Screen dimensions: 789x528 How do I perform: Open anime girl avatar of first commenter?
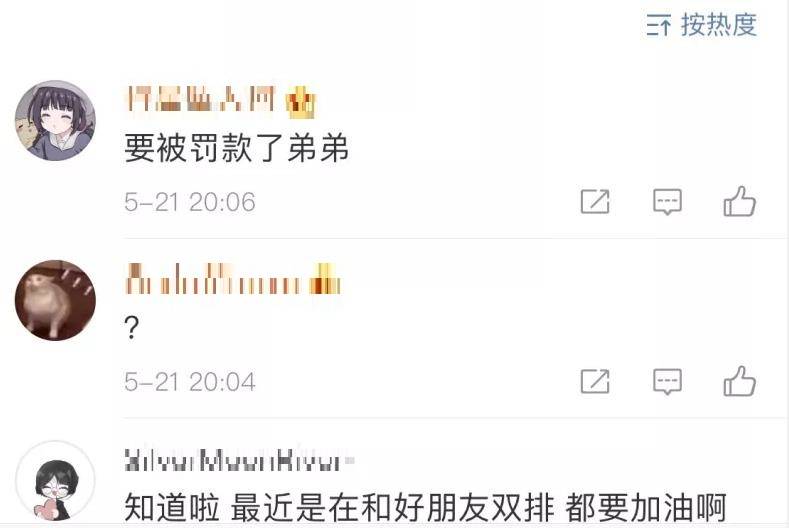coord(55,121)
